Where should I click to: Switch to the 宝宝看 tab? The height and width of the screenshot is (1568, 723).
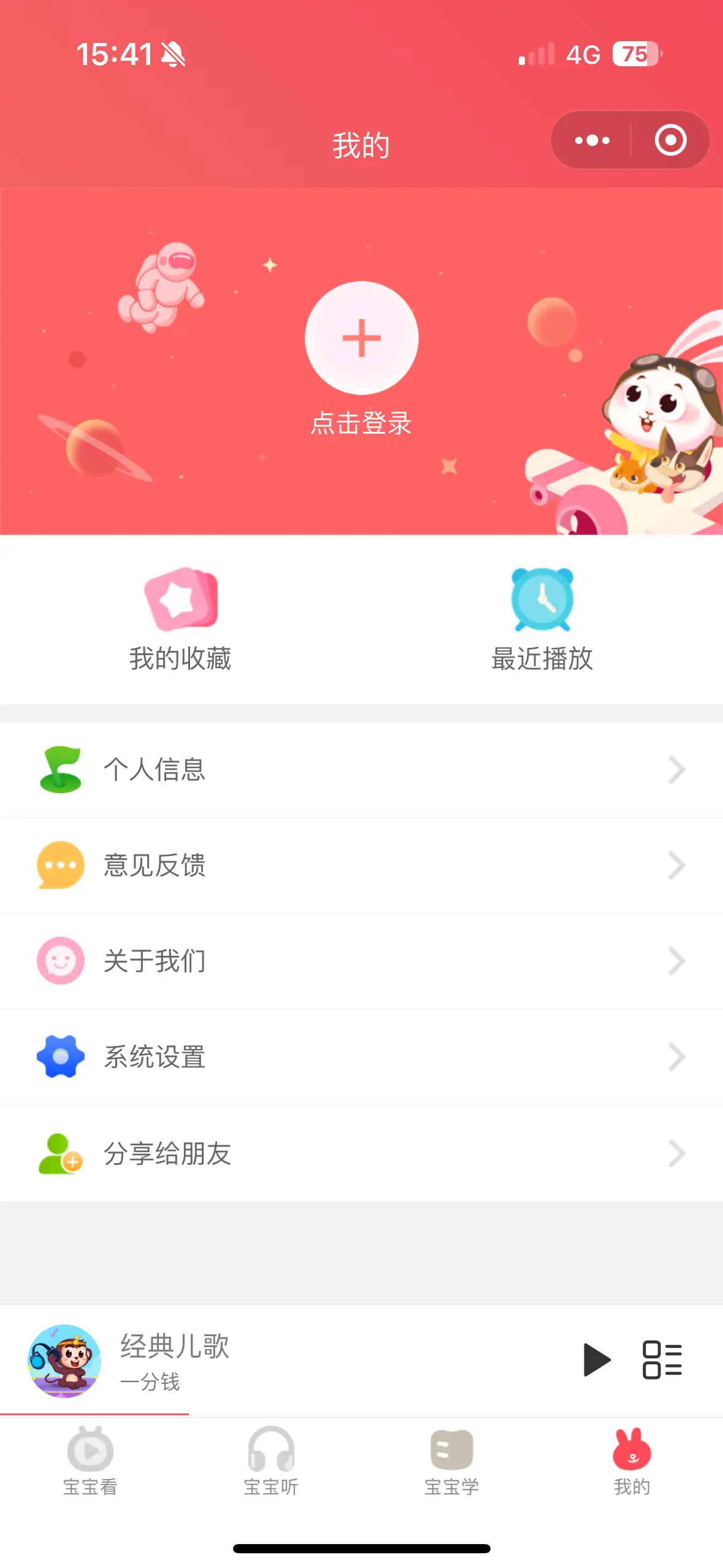(x=90, y=1462)
